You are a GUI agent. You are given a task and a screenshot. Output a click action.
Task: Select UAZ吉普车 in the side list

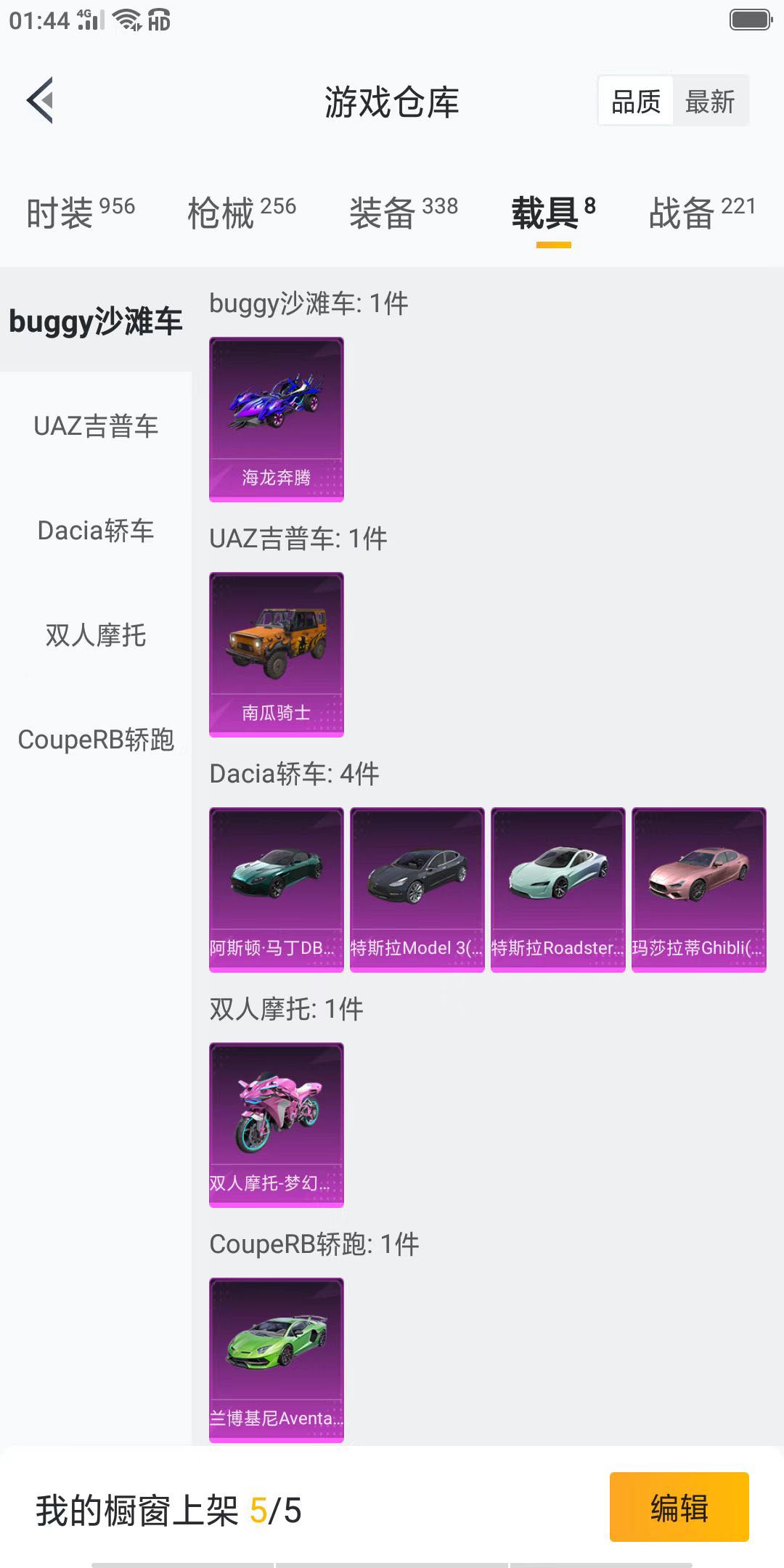coord(96,426)
